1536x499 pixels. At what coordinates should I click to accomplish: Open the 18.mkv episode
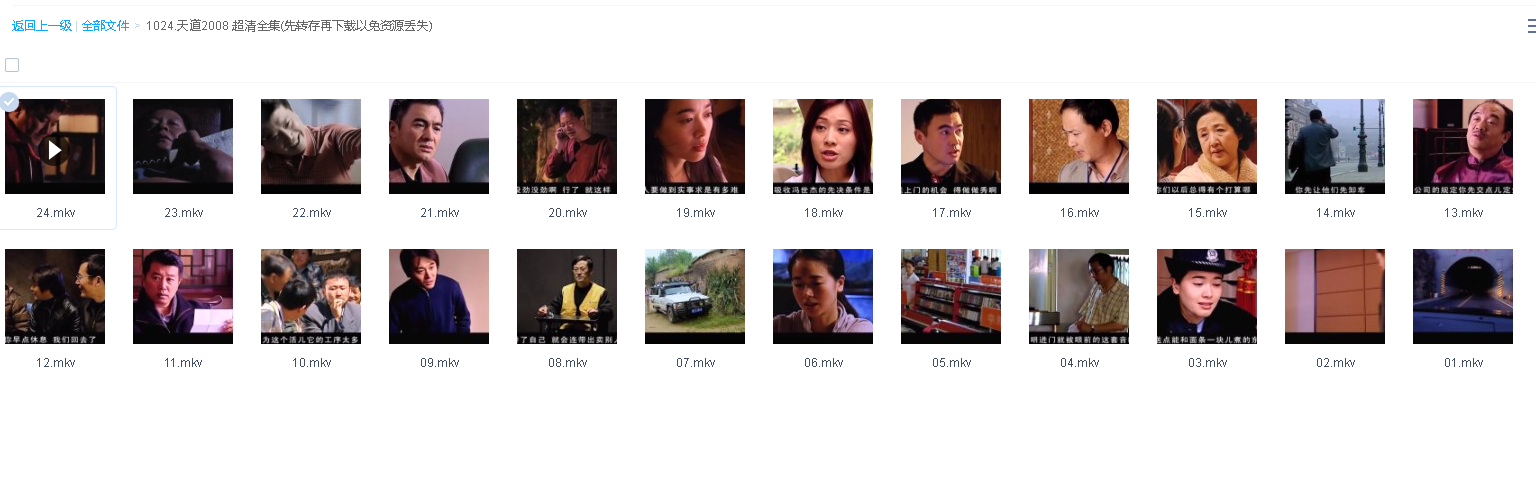tap(823, 146)
